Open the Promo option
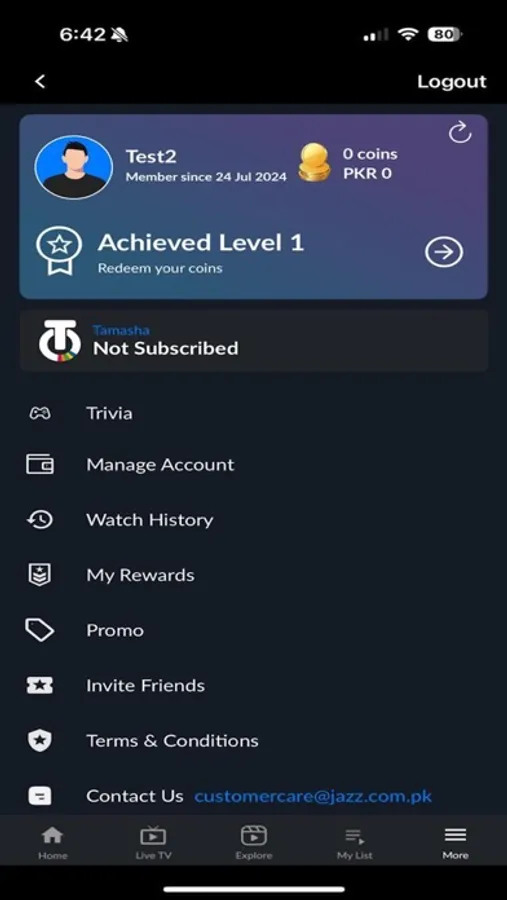 (x=254, y=630)
